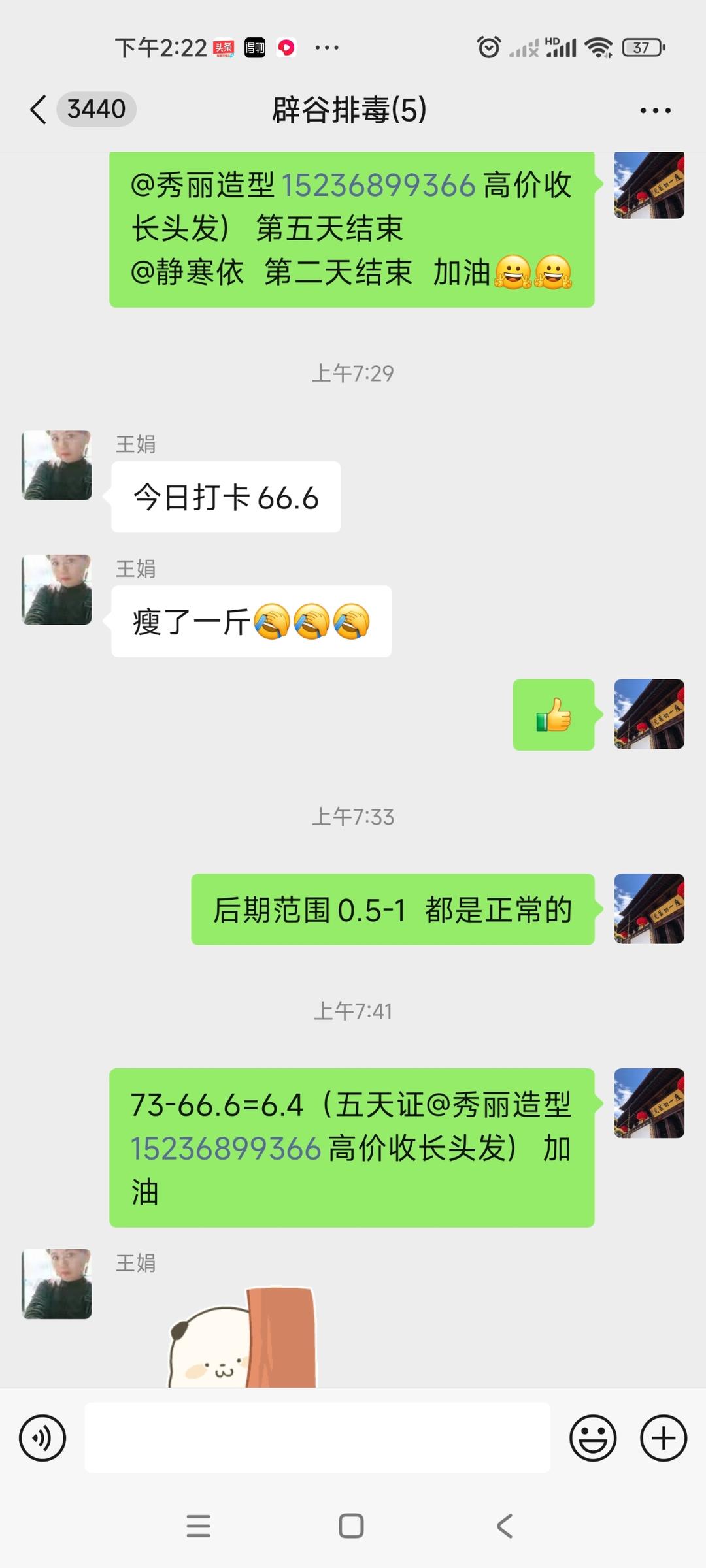The width and height of the screenshot is (706, 1568).
Task: Go back to the chat list
Action: [39, 109]
